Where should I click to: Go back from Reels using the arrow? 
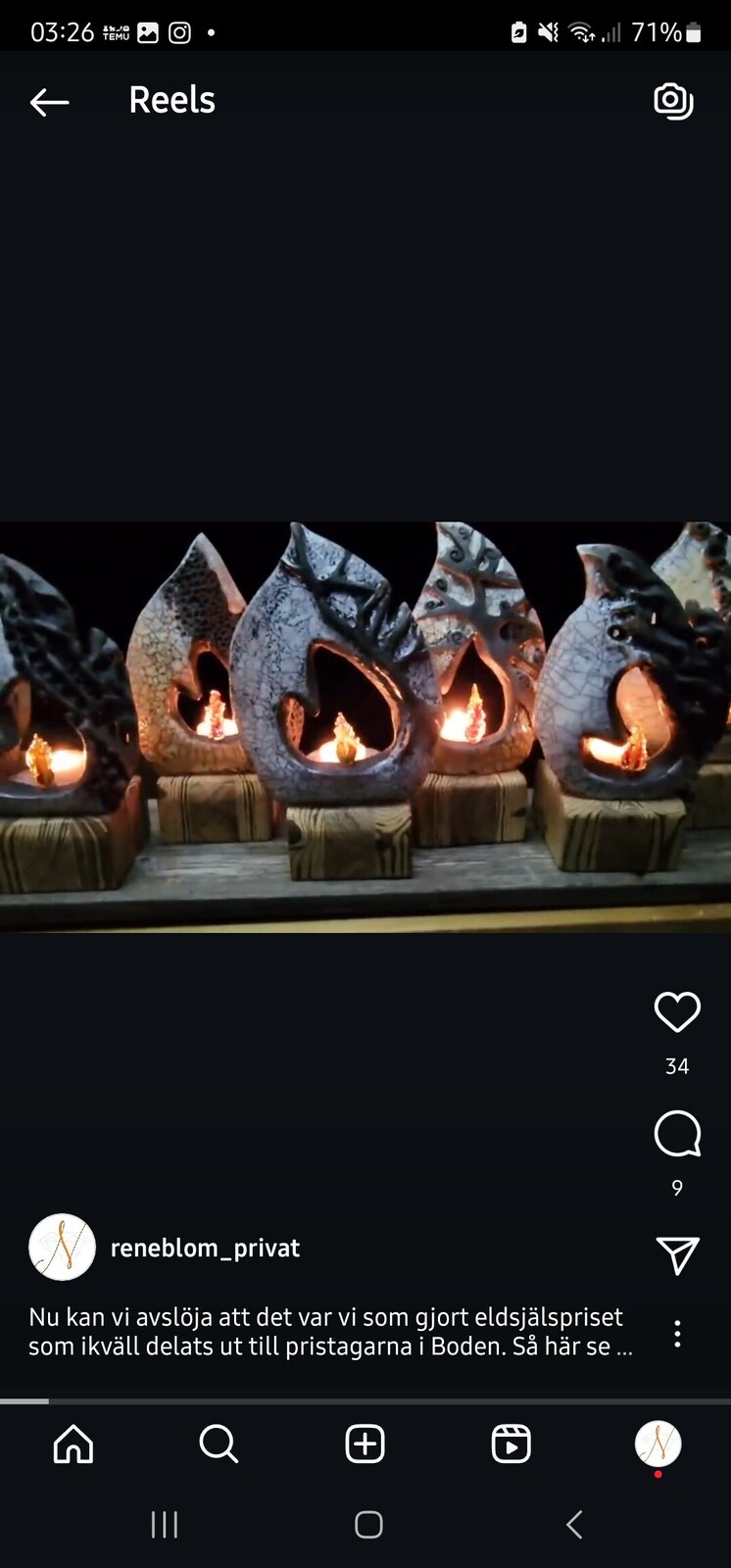pos(49,102)
